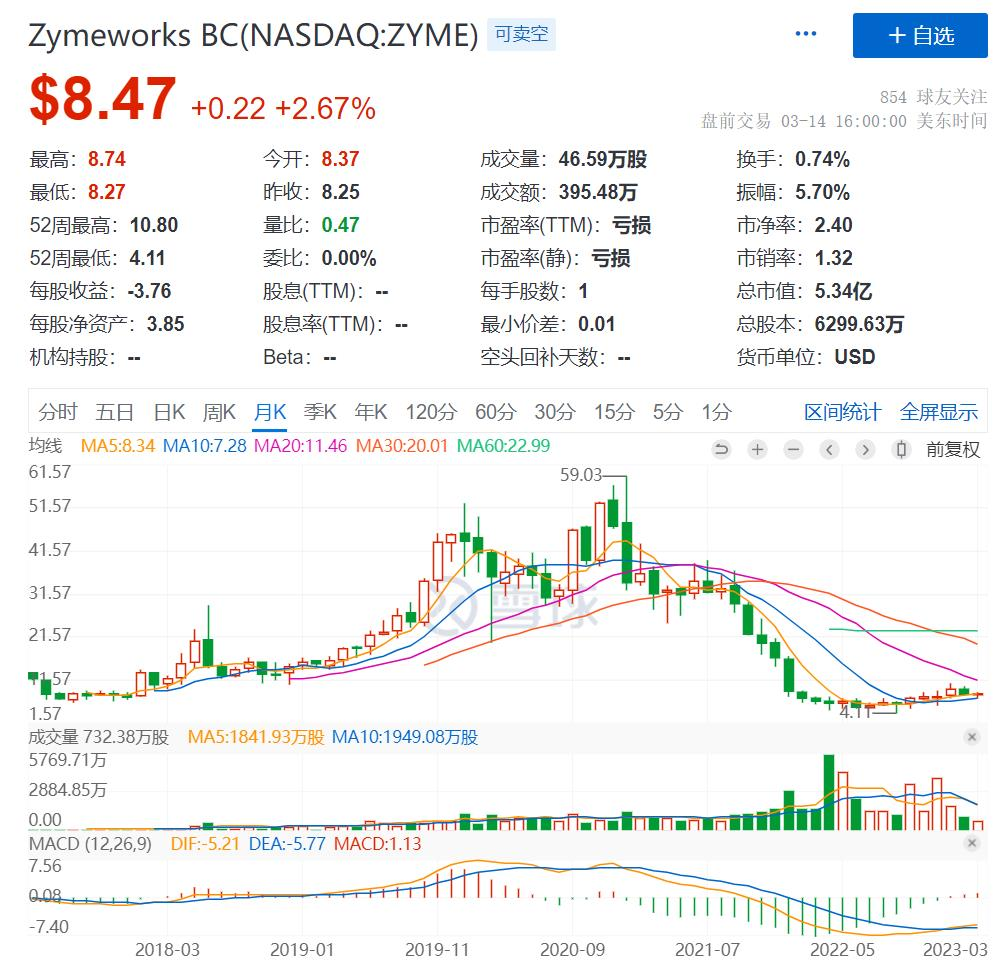This screenshot has height=972, width=1002.
Task: Zoom out the chart with minus icon
Action: click(x=793, y=450)
